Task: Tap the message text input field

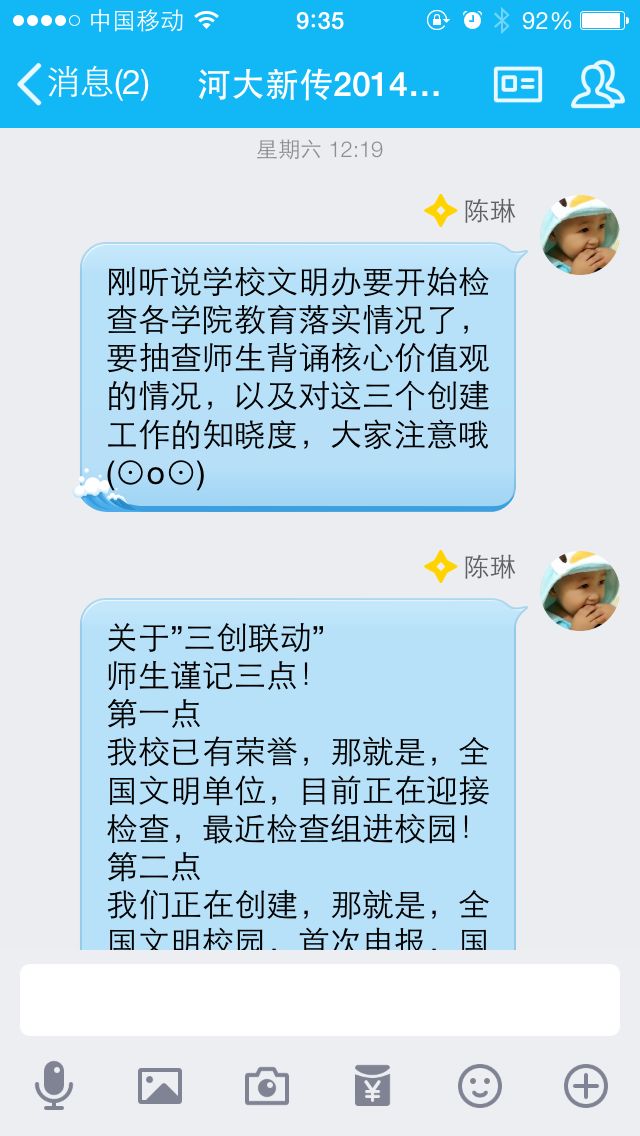Action: [x=320, y=1000]
